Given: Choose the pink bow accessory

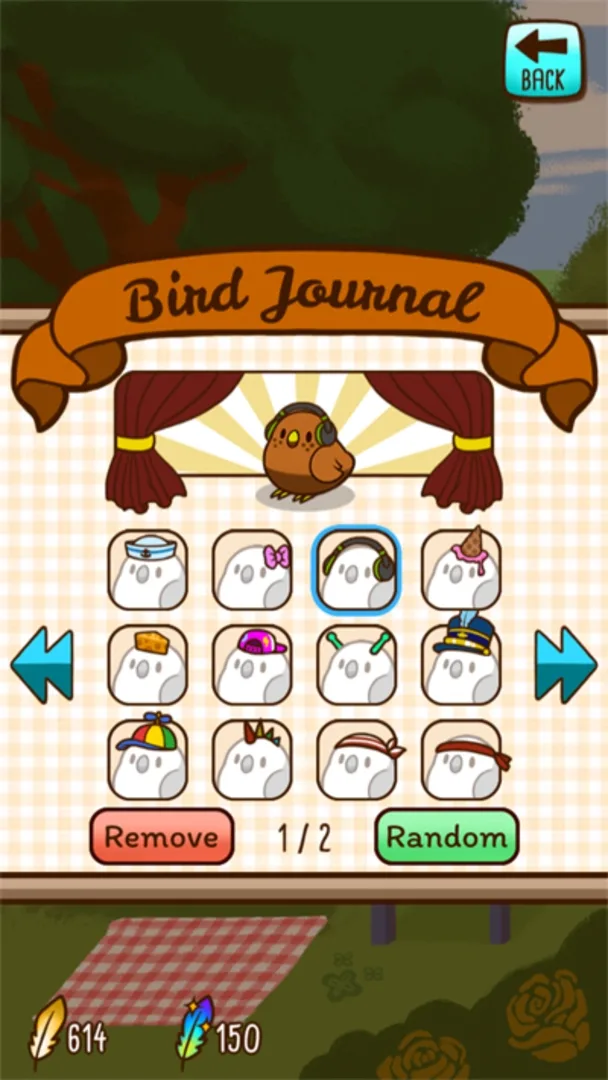Looking at the screenshot, I should point(252,570).
